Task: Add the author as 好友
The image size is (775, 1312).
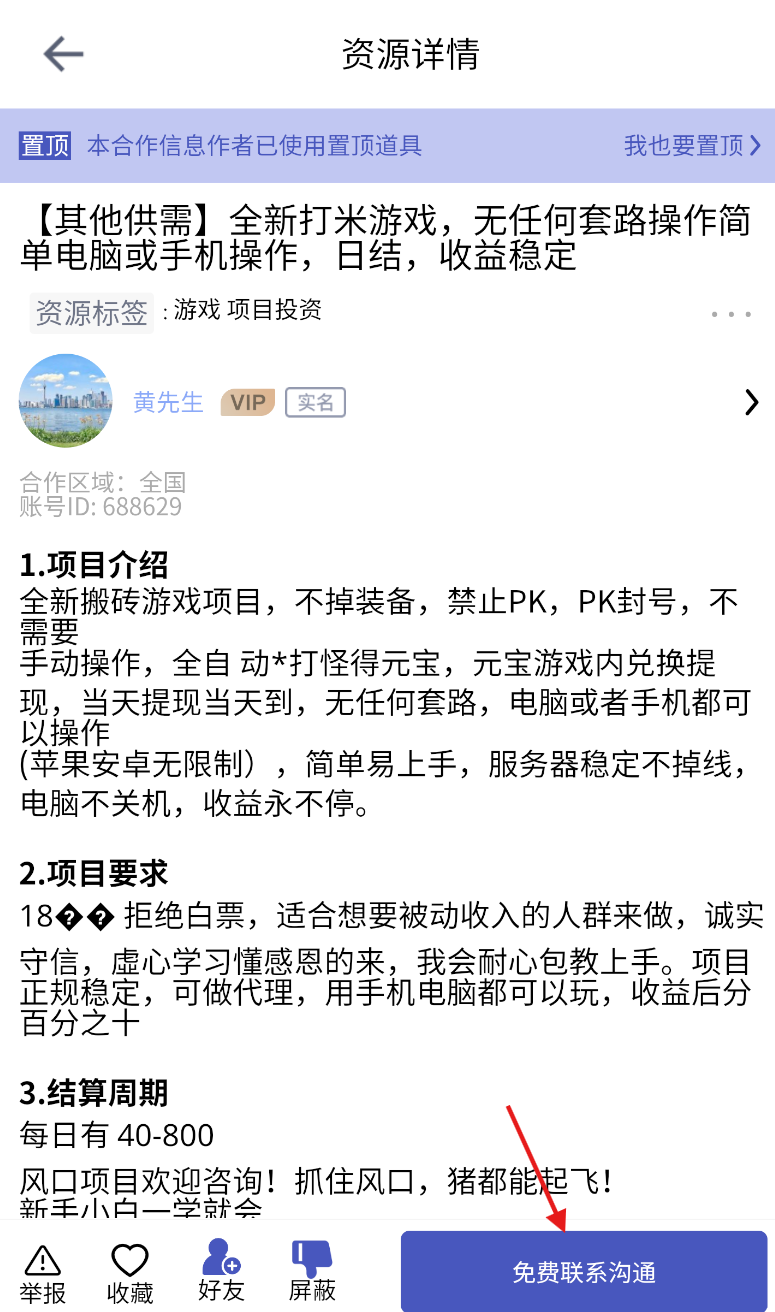Action: pyautogui.click(x=221, y=1271)
